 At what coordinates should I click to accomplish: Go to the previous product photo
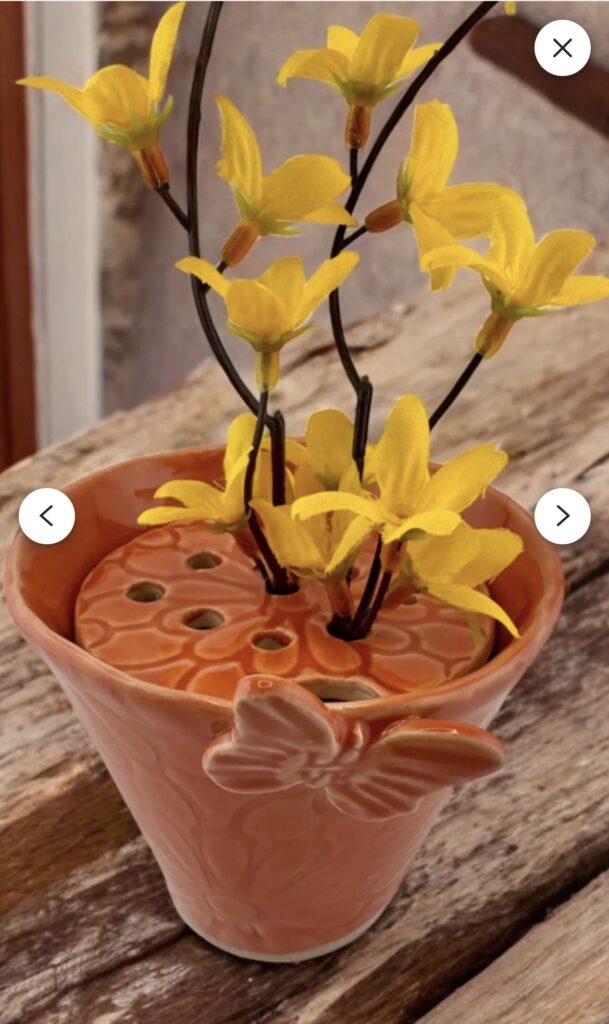[47, 516]
